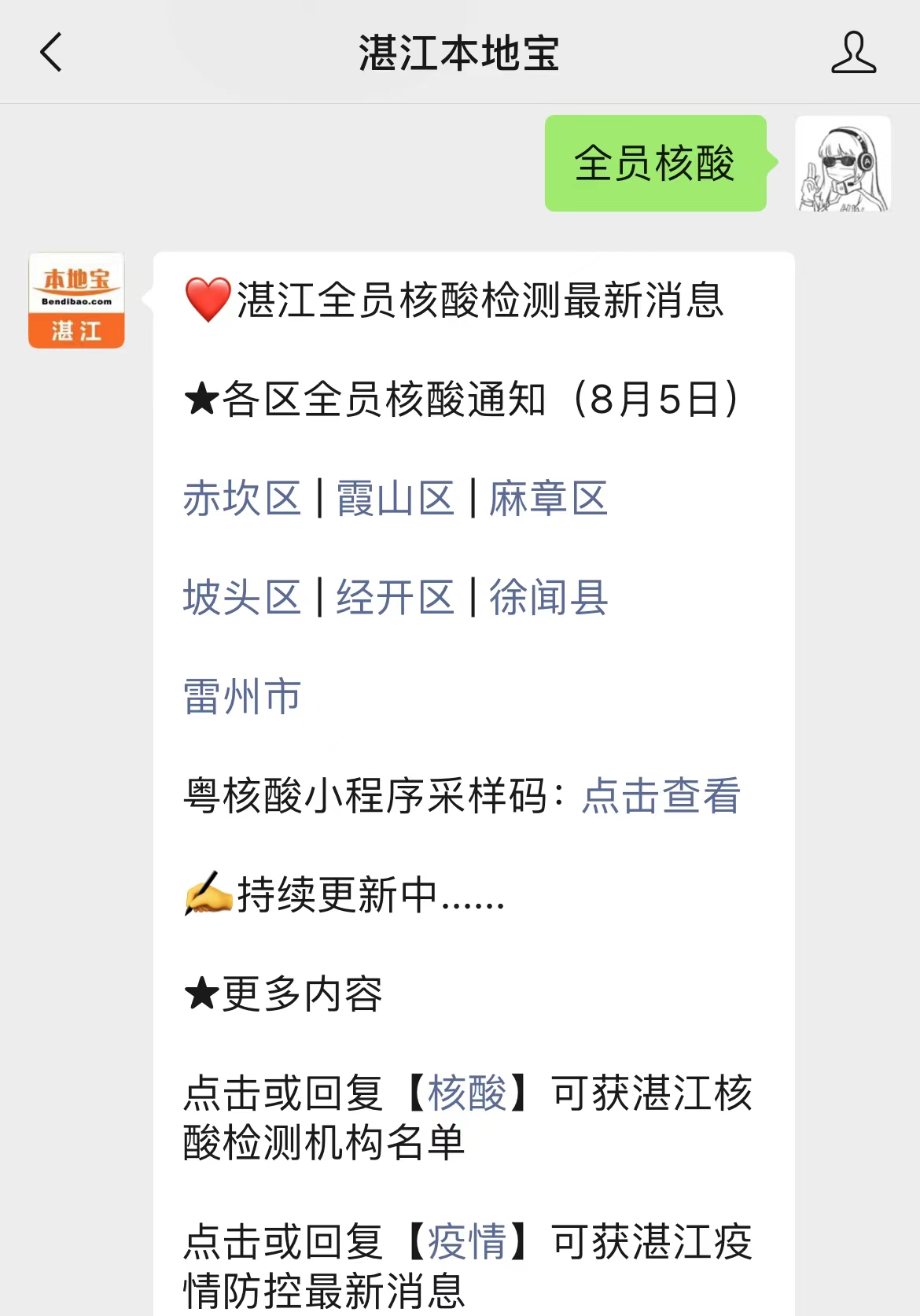This screenshot has height=1316, width=920.
Task: Open the 徐闻县 link
Action: click(549, 598)
